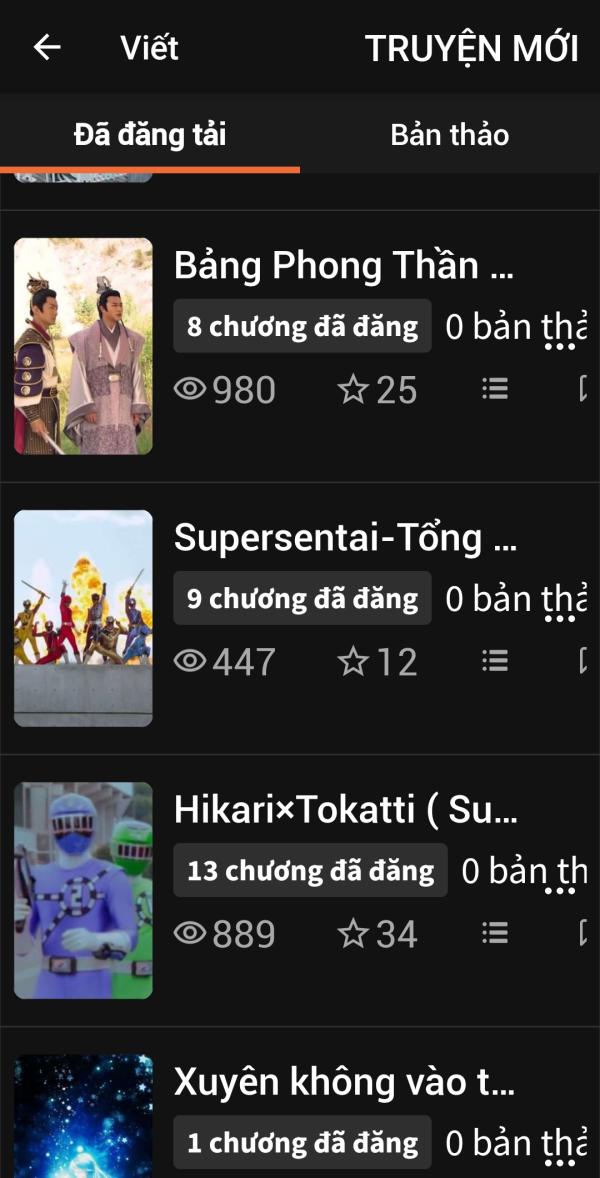
Task: Go back from the Viết screen
Action: pos(47,47)
